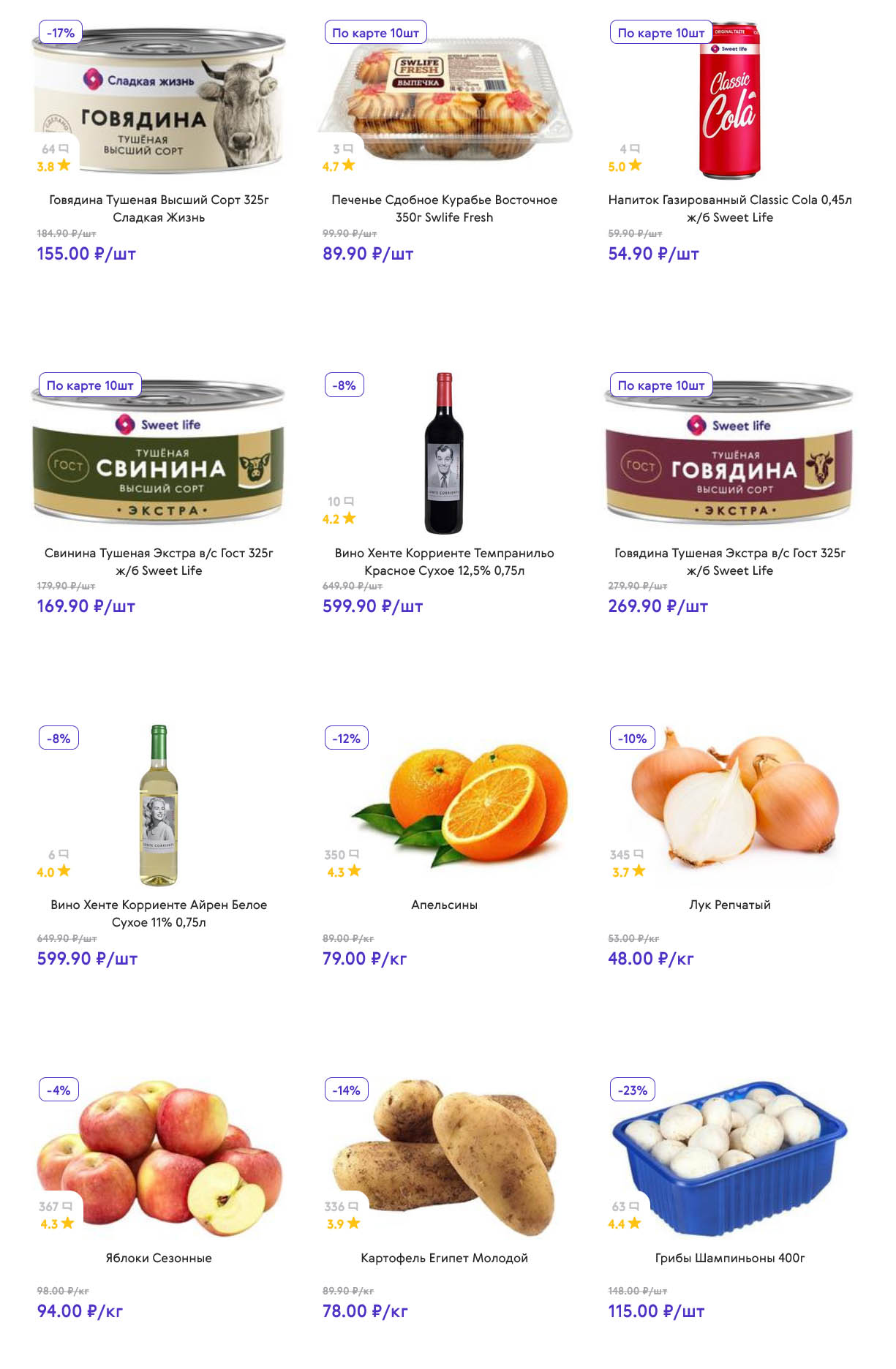The width and height of the screenshot is (896, 1369).
Task: View Печенье Сдобное Курабье Восточное product
Action: (x=444, y=208)
